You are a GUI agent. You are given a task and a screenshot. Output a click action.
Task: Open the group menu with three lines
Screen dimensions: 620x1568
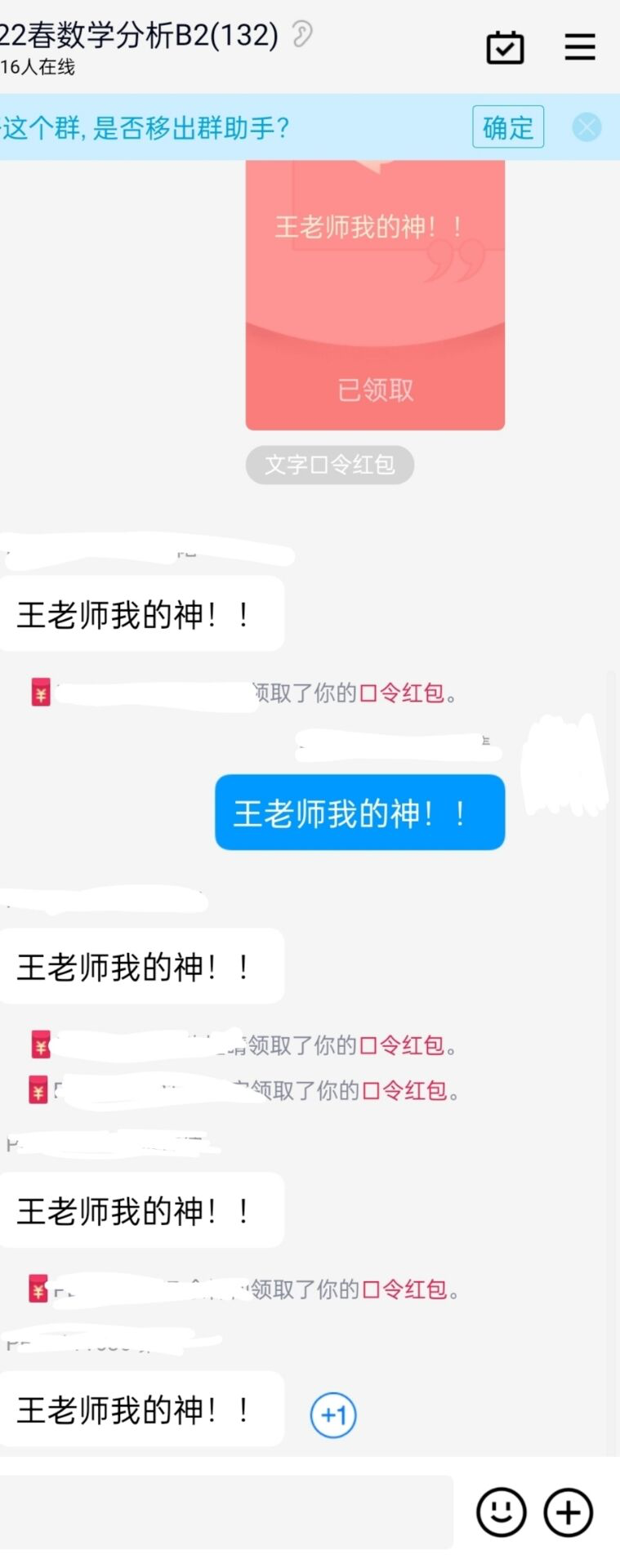(579, 47)
